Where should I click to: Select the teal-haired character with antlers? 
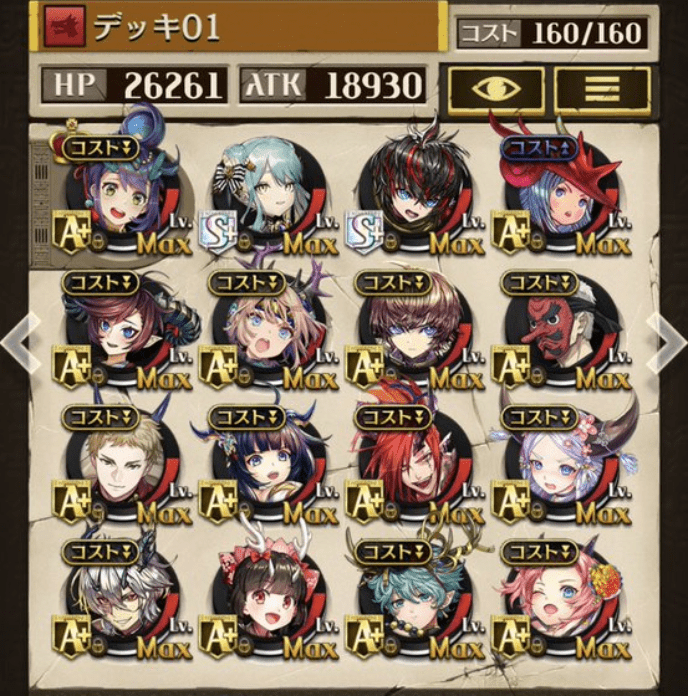(412, 600)
